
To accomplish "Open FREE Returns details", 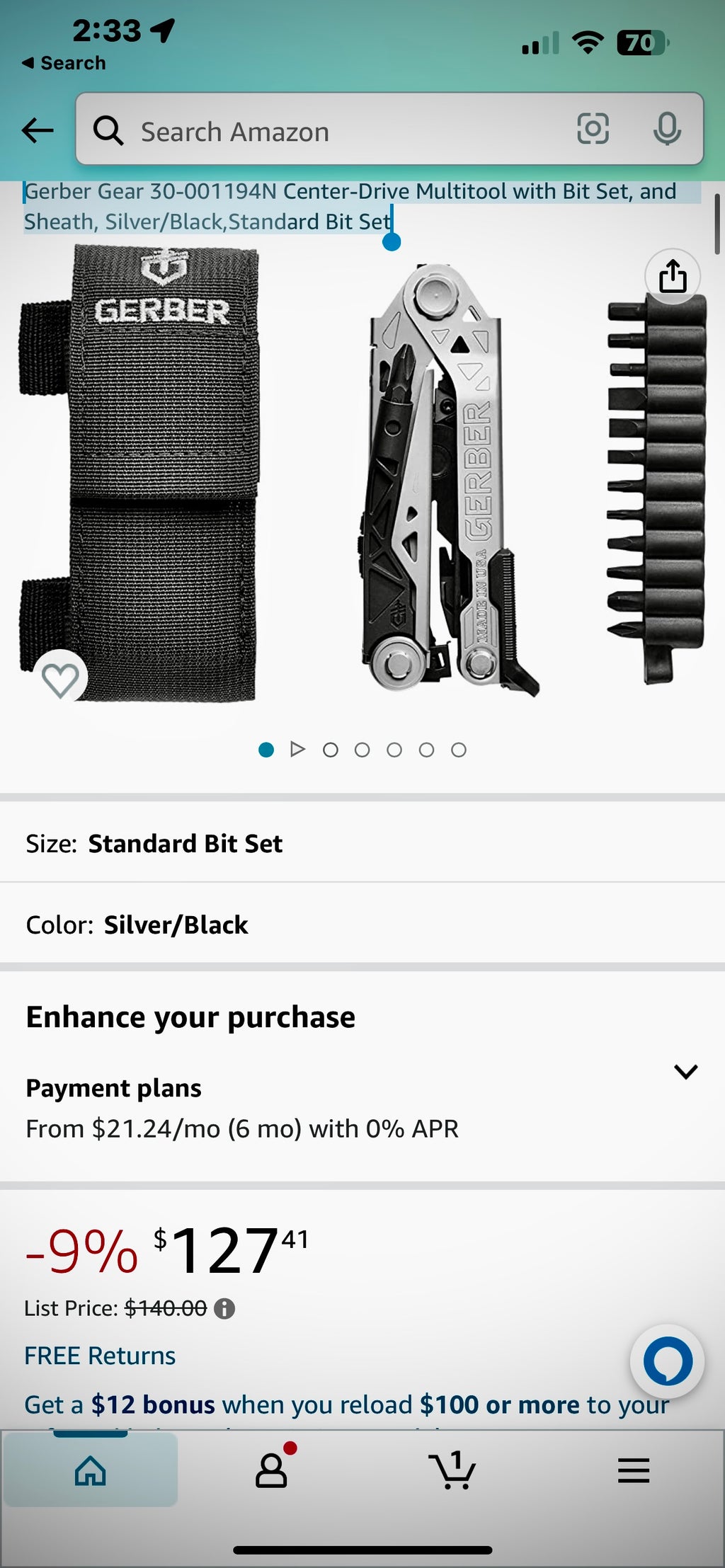I will coord(99,1356).
